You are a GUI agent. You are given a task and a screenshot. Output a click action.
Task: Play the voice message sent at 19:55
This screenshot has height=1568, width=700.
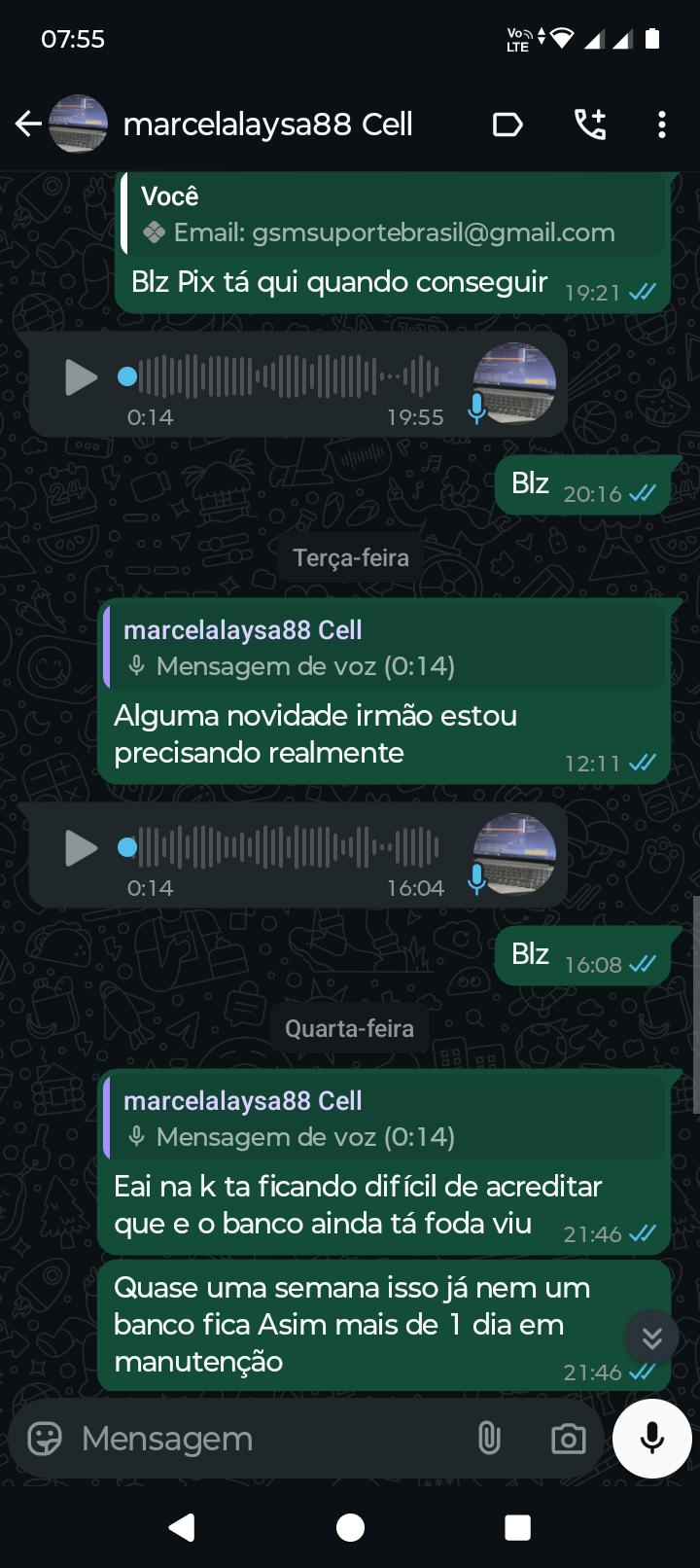81,377
